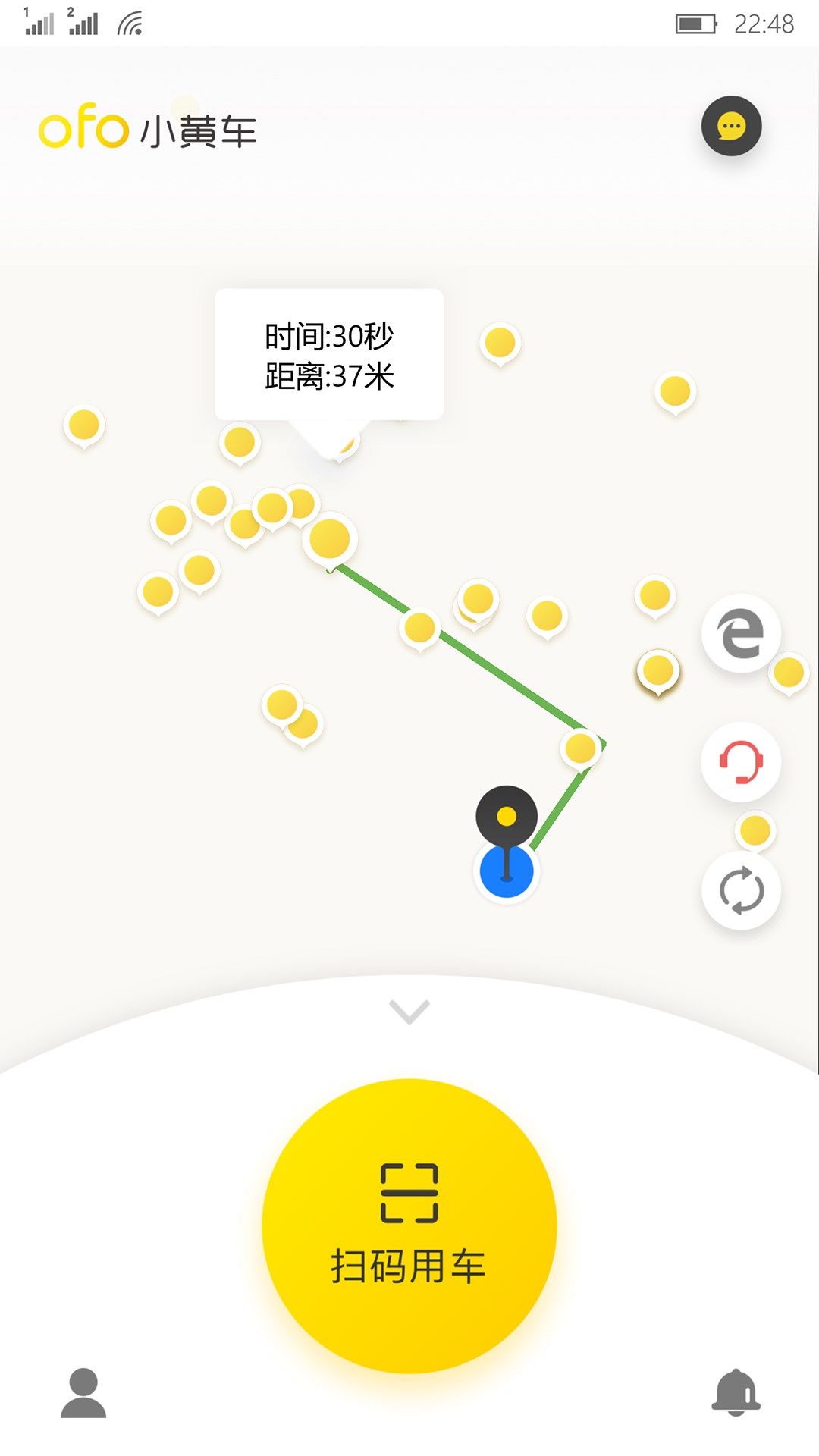819x1456 pixels.
Task: Open the user profile icon
Action: click(x=83, y=1392)
